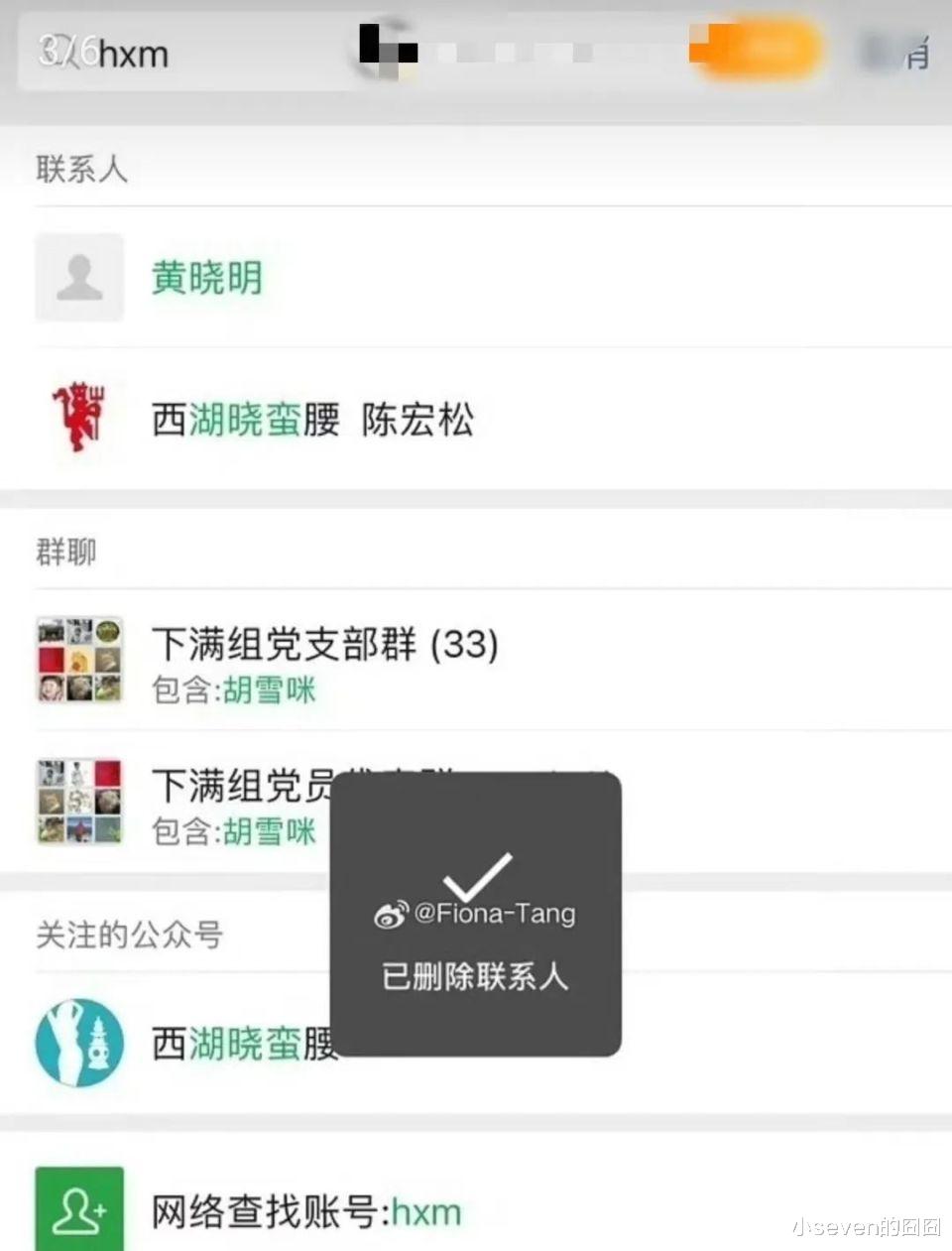Click the 群聊 section header
Viewport: 952px width, 1251px height.
point(64,552)
